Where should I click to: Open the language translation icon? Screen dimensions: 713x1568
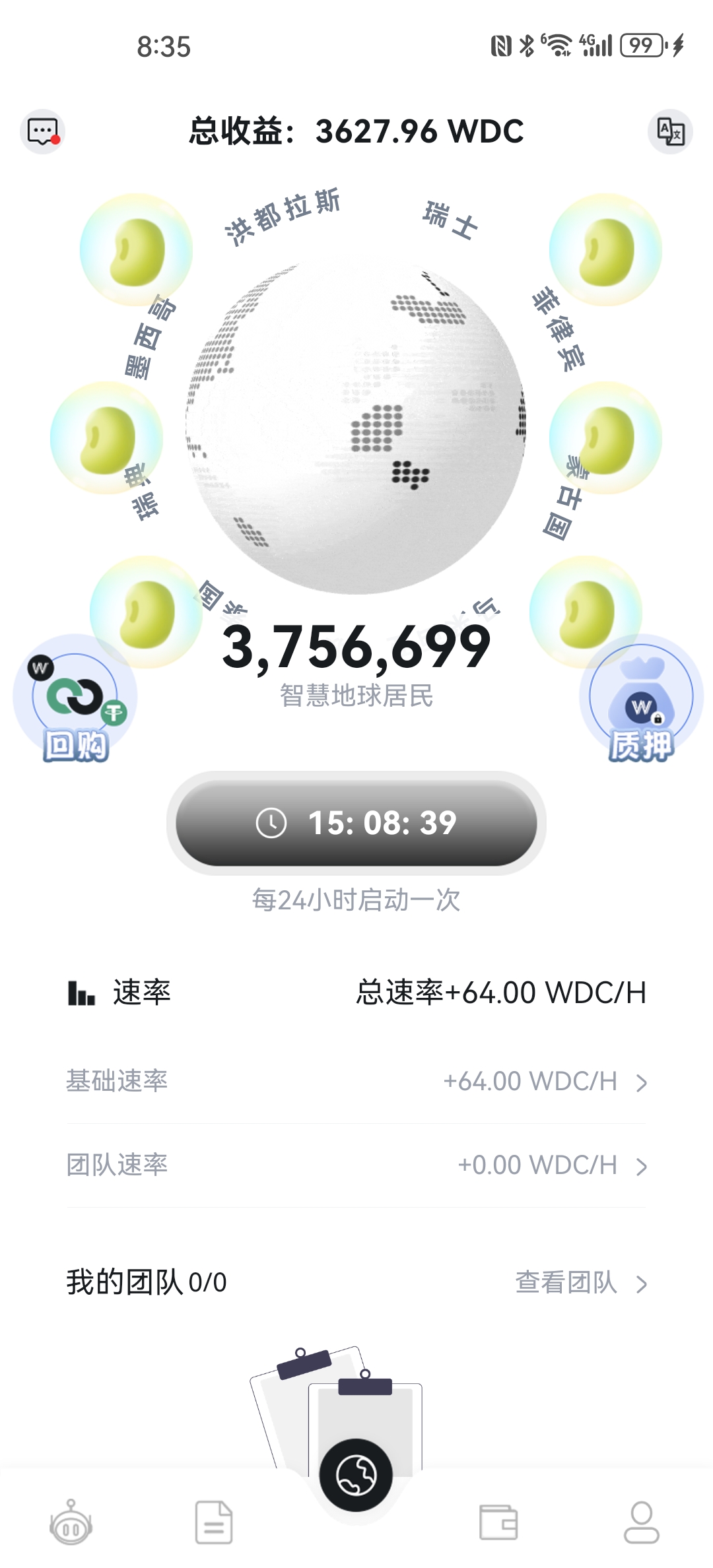tap(670, 131)
